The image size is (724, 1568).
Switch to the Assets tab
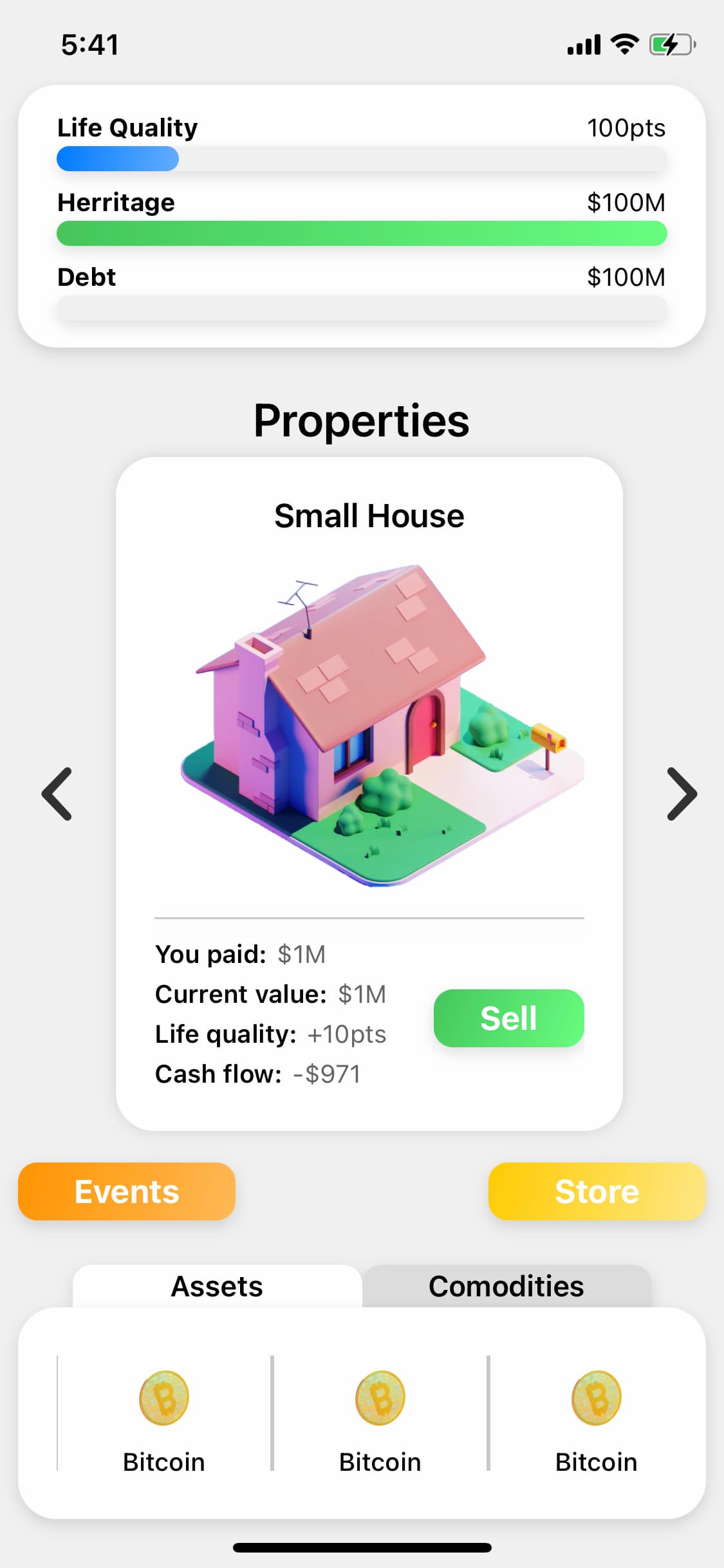click(217, 1287)
